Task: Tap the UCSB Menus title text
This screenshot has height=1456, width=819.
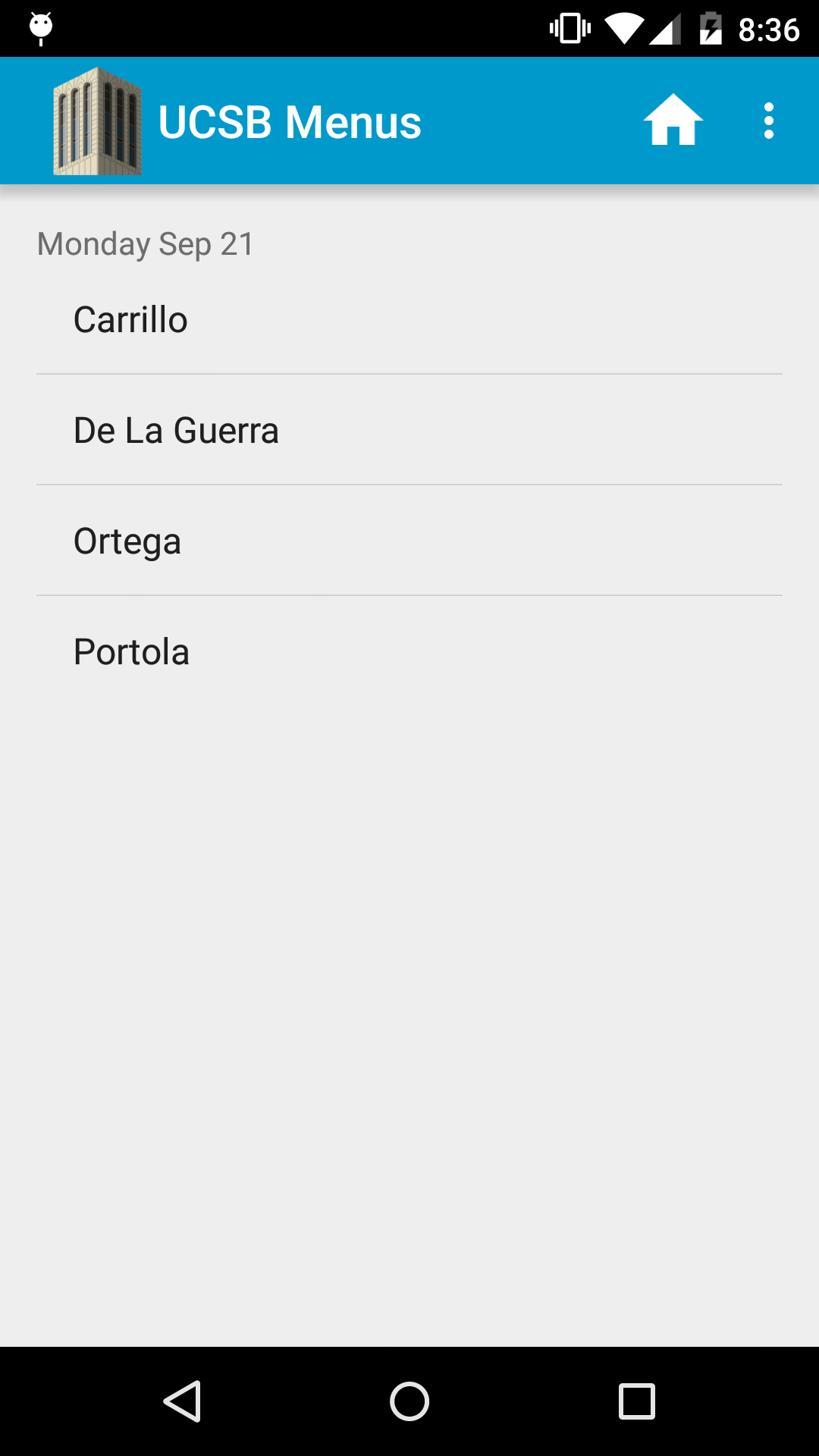Action: click(289, 120)
